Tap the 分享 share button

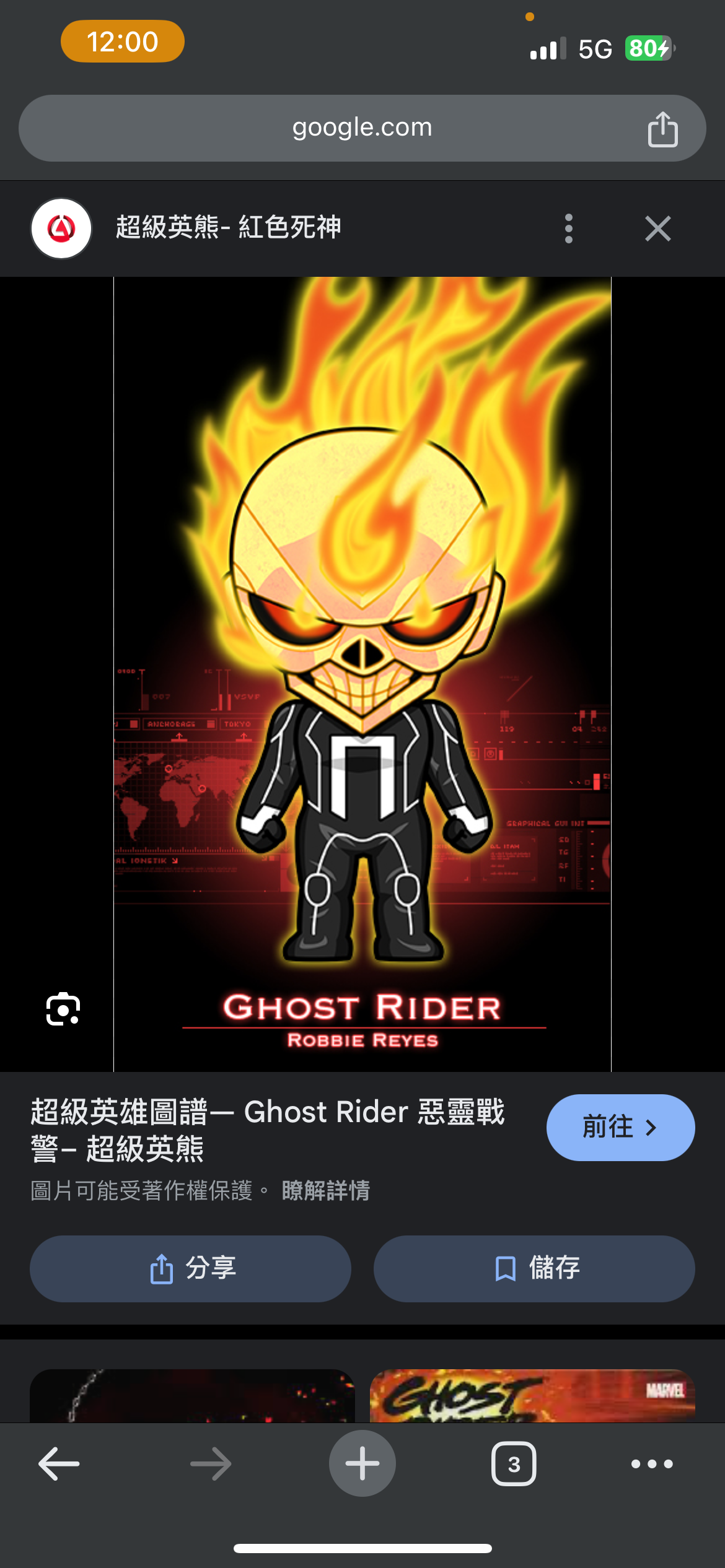[190, 1268]
